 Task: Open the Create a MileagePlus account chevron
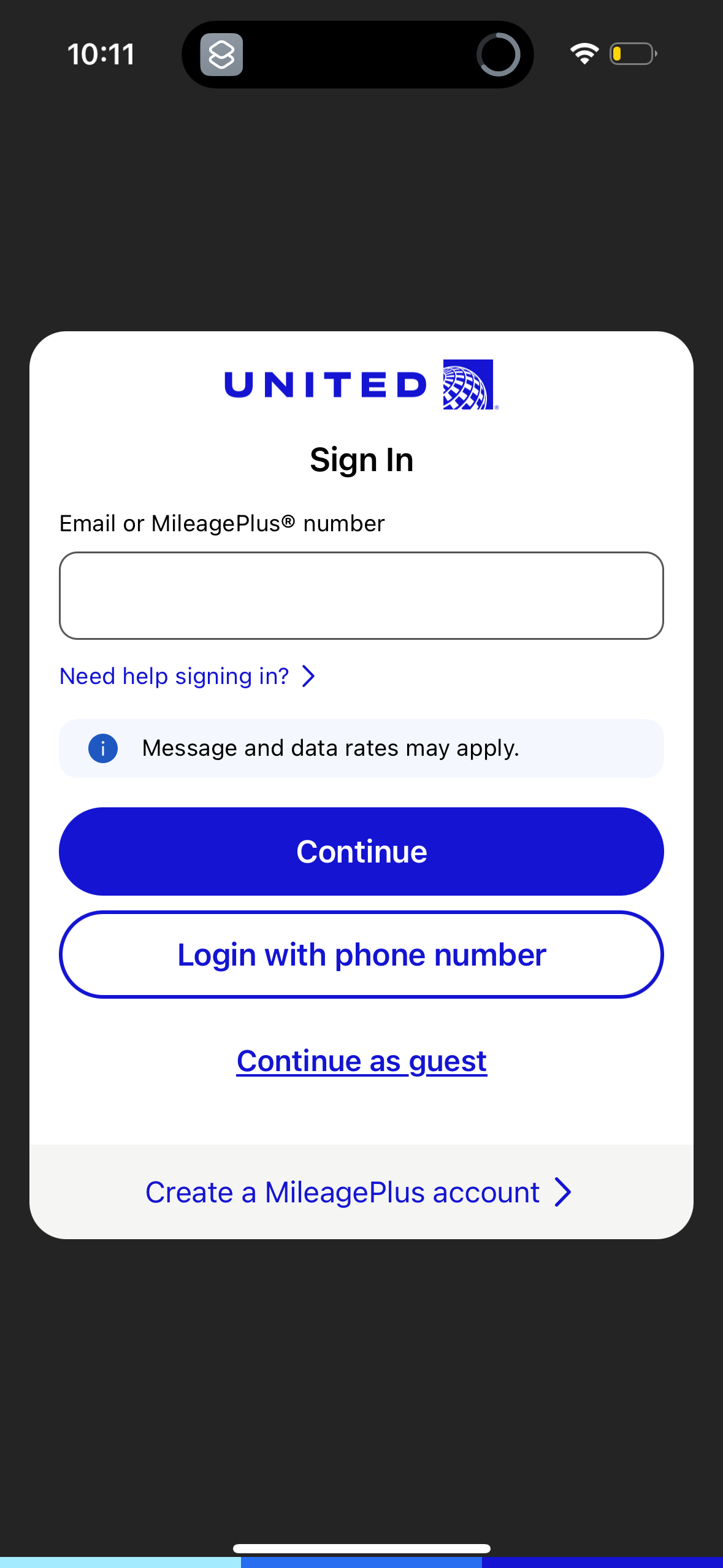[562, 1191]
